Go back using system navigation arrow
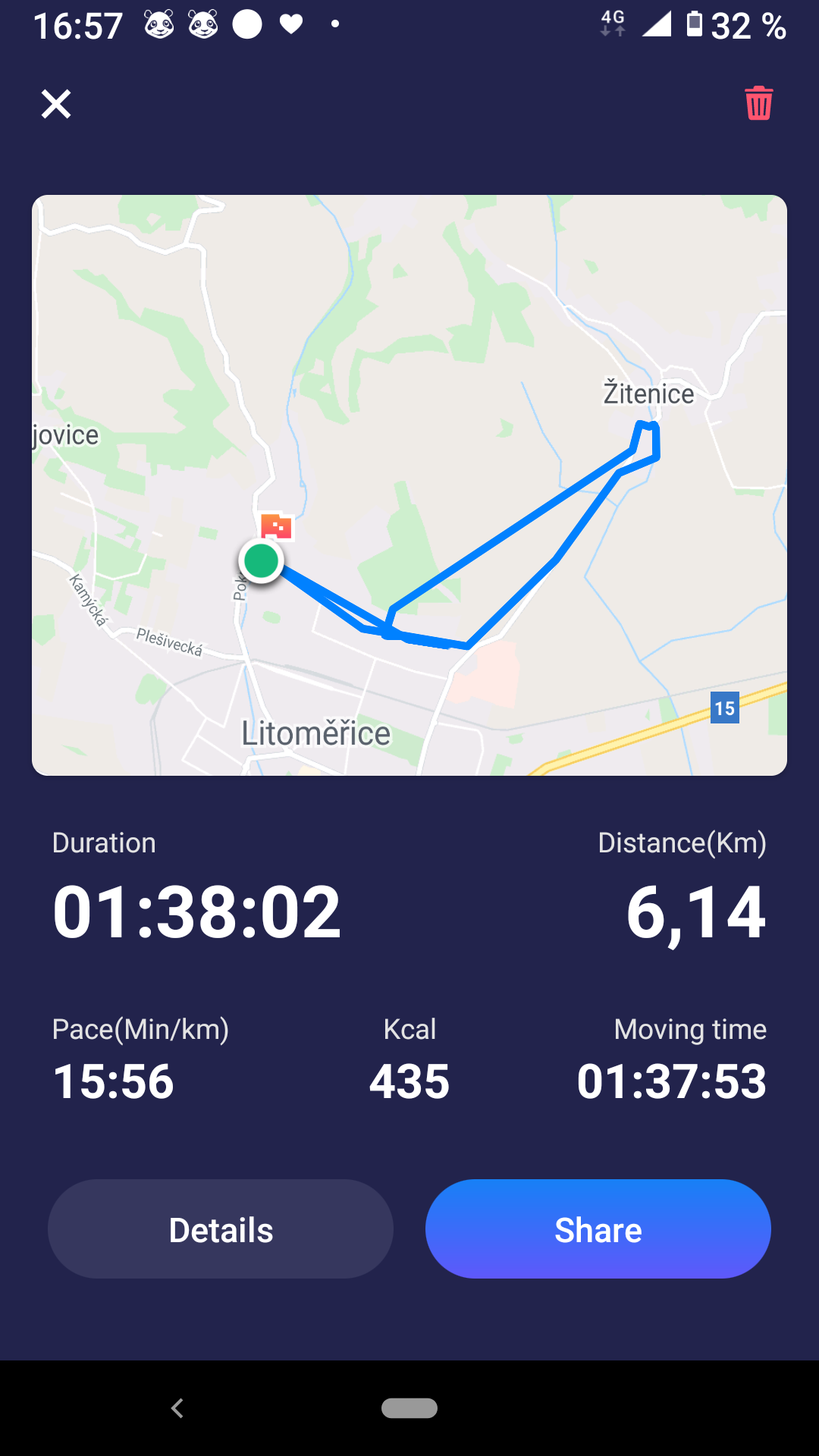The image size is (819, 1456). coord(177,1408)
